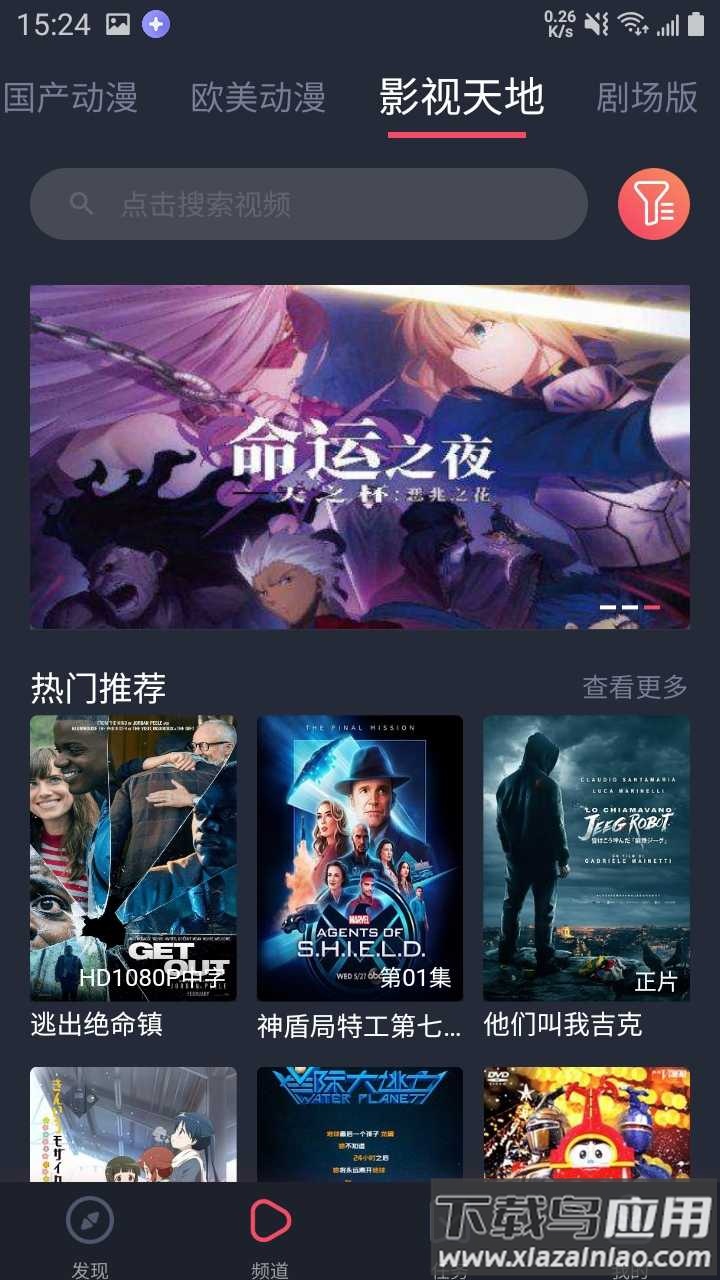
Task: Click the magnifier icon in the search bar
Action: point(80,204)
